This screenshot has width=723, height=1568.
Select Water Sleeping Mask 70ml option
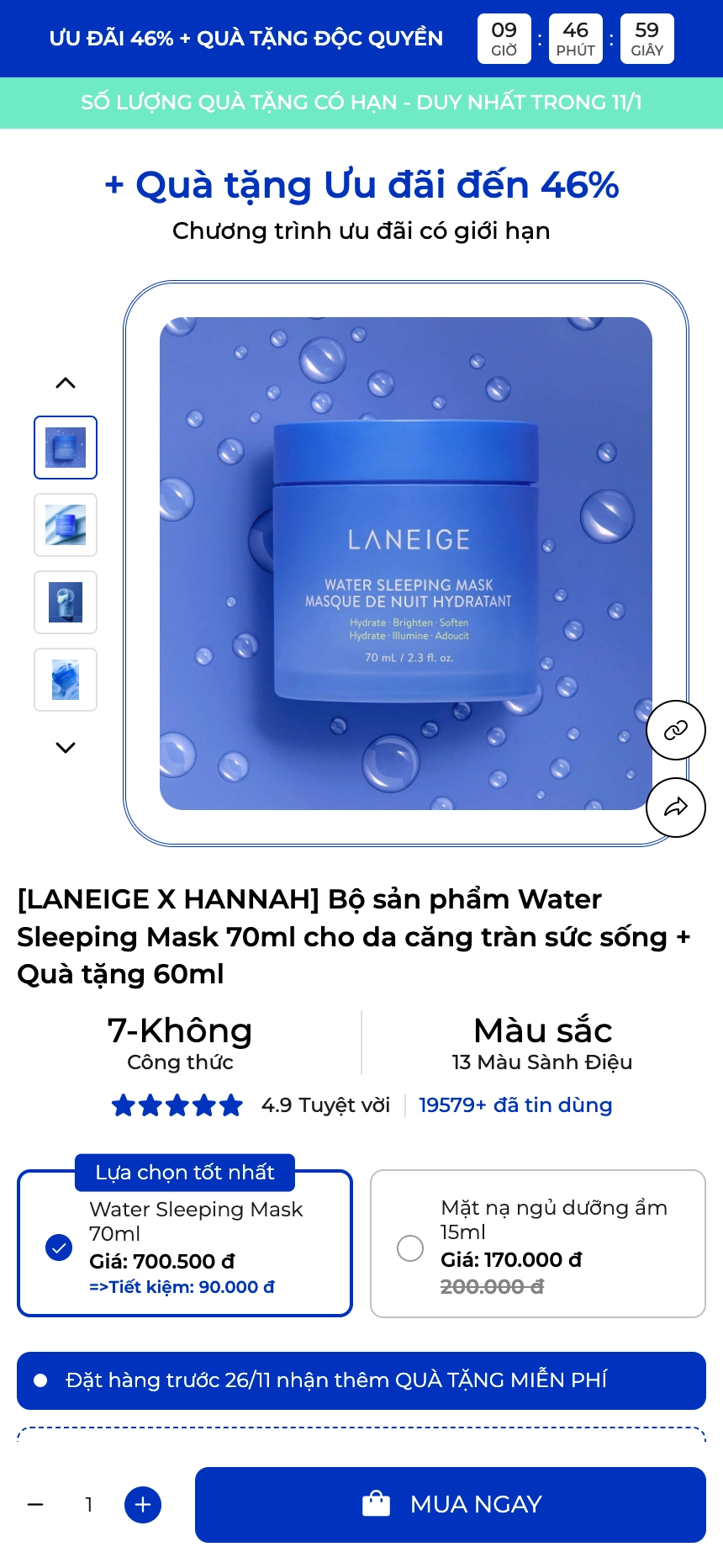[x=59, y=1247]
